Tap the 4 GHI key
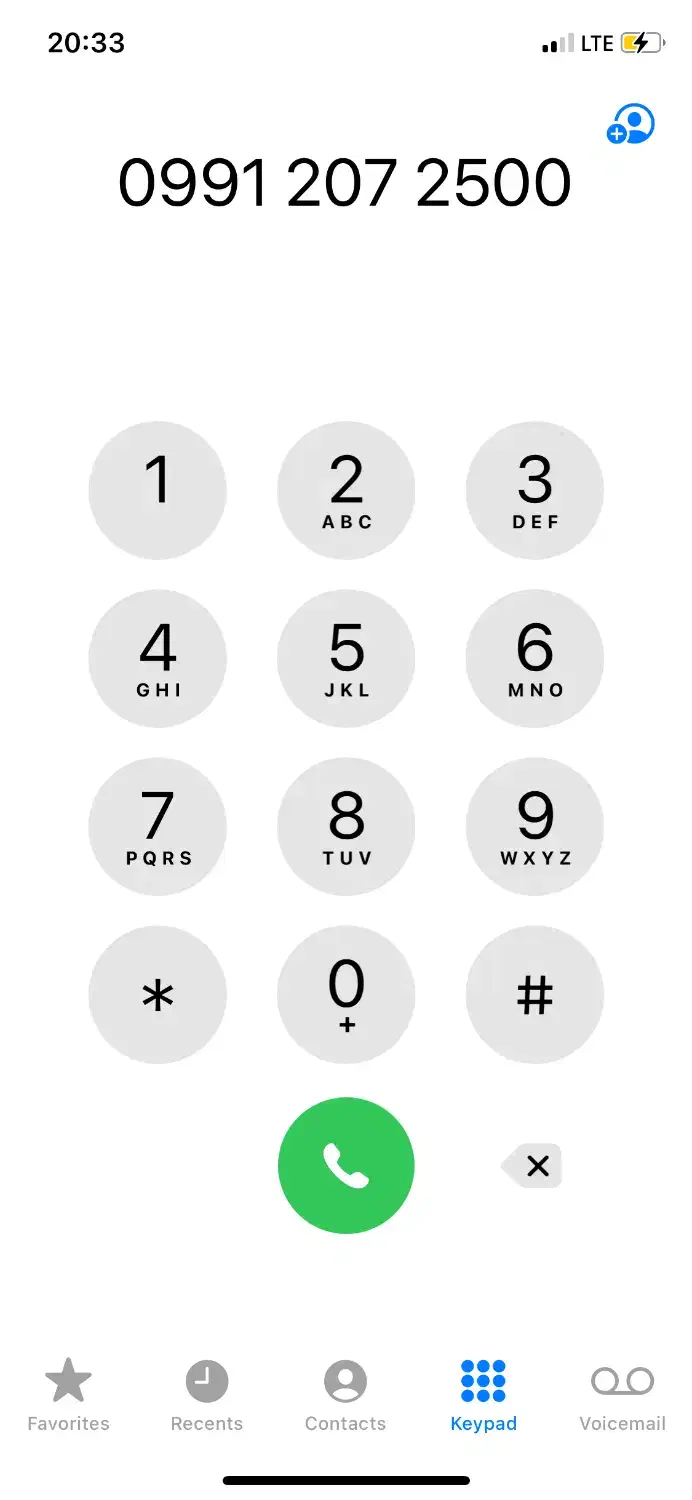The image size is (692, 1500). coord(157,658)
